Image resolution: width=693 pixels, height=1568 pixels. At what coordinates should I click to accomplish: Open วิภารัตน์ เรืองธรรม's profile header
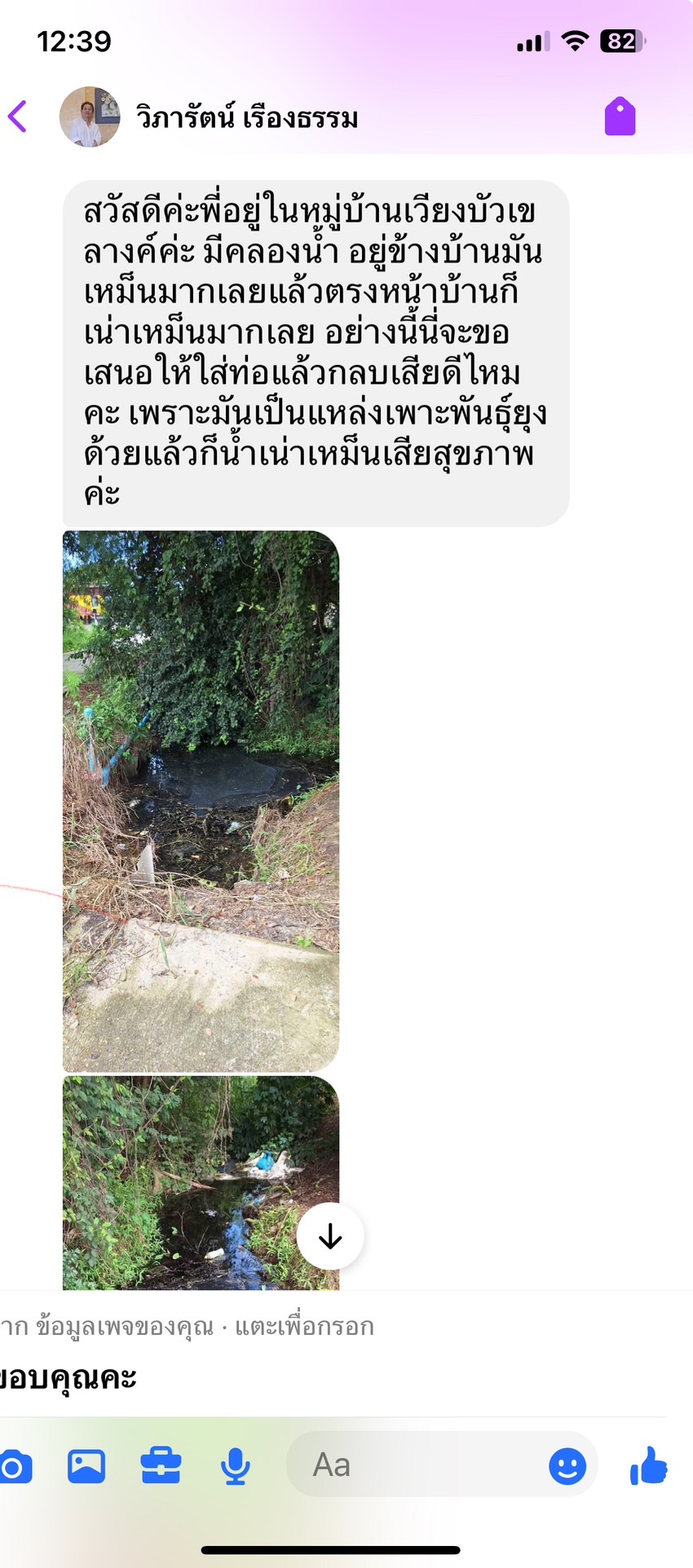pos(246,117)
